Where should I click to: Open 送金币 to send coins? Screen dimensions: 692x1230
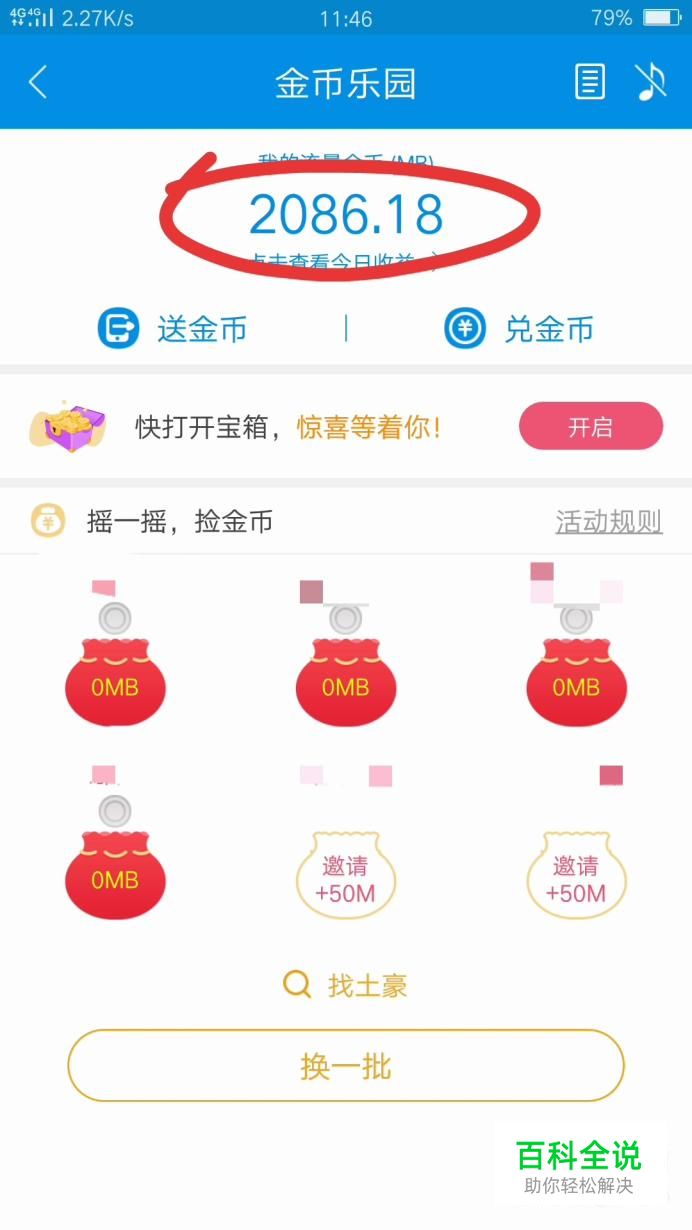click(172, 329)
